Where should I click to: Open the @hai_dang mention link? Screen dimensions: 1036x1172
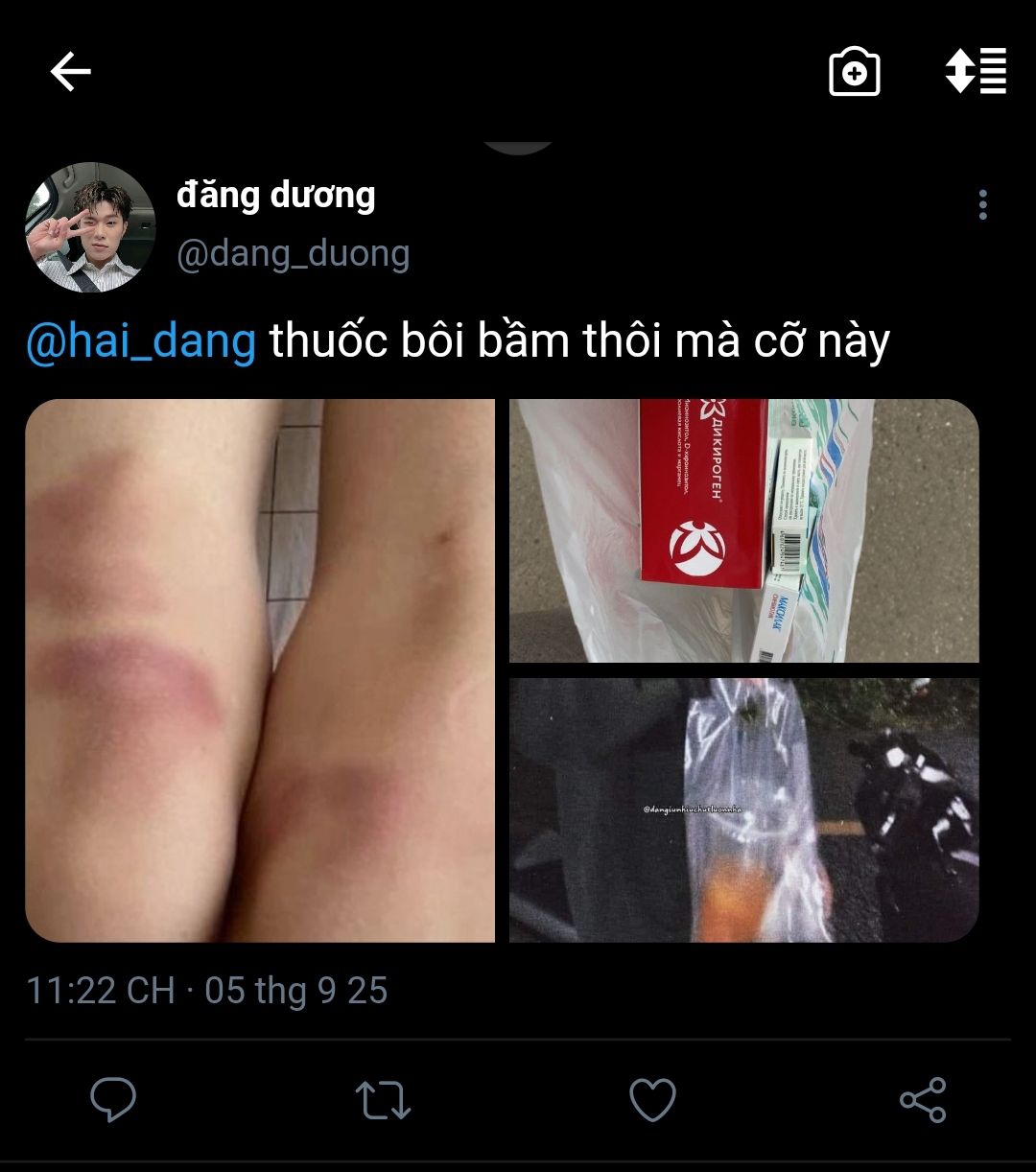[x=141, y=341]
